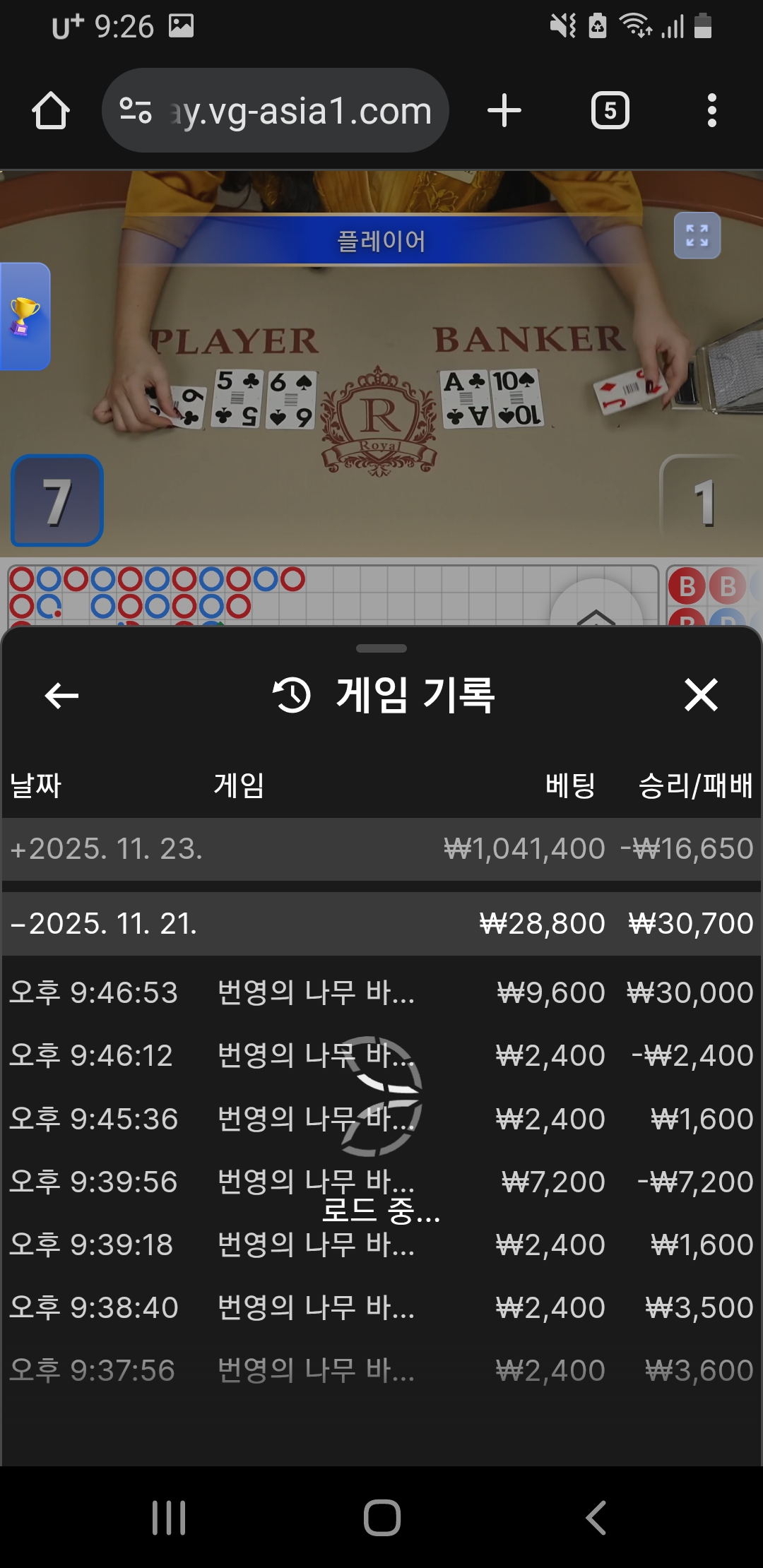Open the trophy side panel

pyautogui.click(x=24, y=316)
